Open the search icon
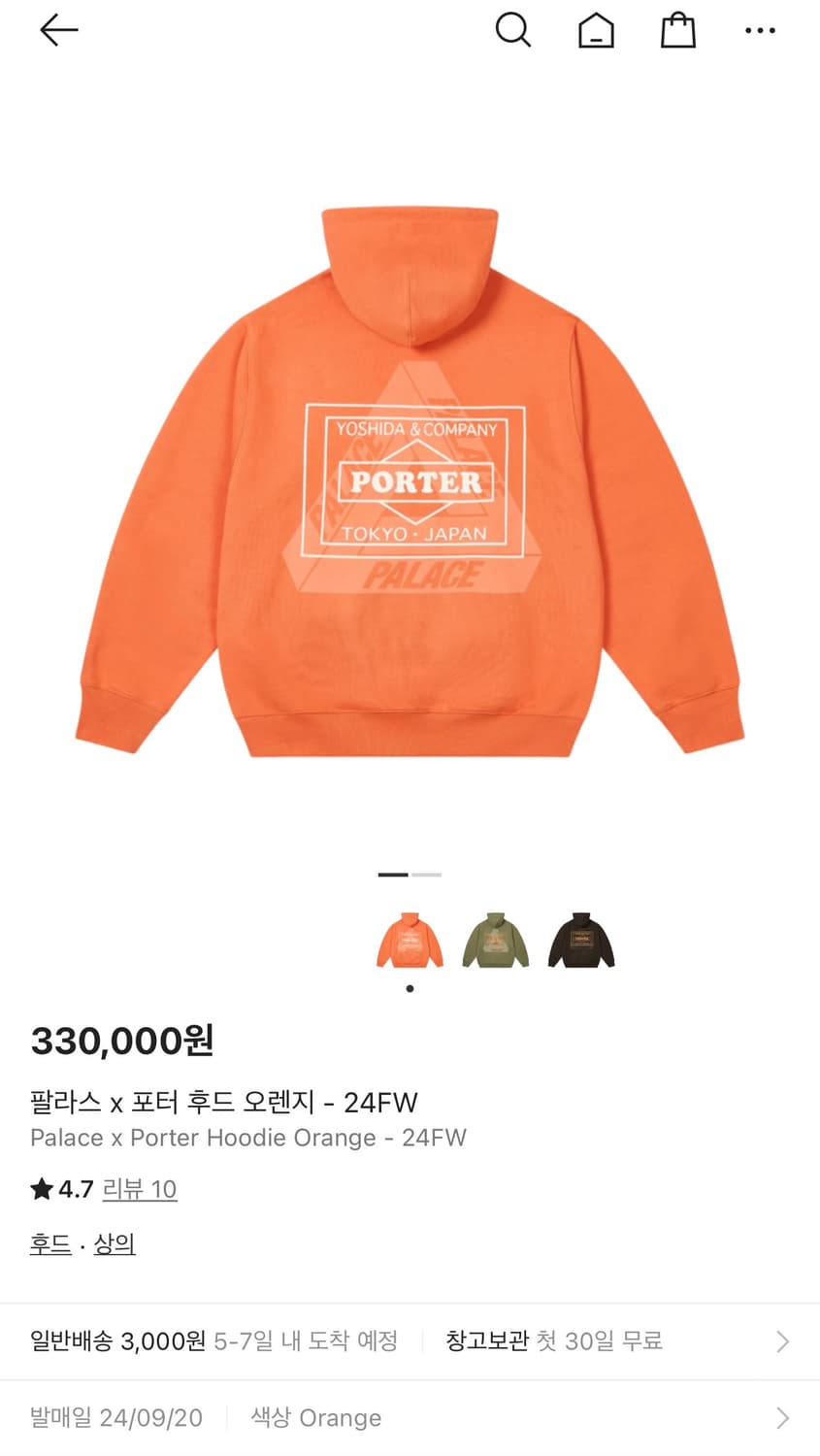The width and height of the screenshot is (820, 1456). pos(513,30)
